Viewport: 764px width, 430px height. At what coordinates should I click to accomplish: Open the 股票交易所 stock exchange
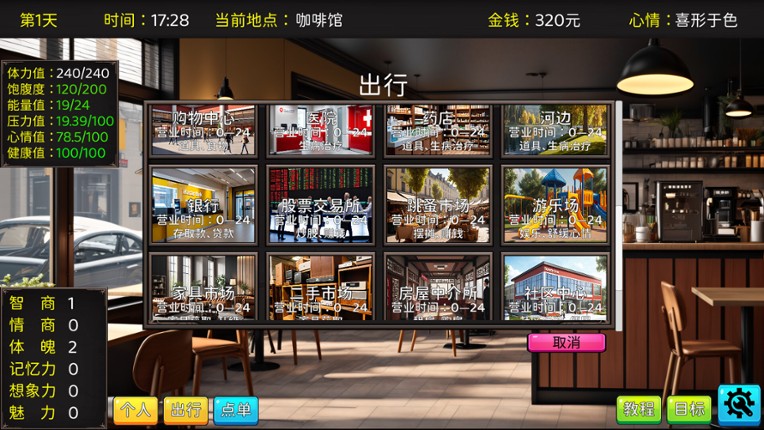tap(320, 205)
